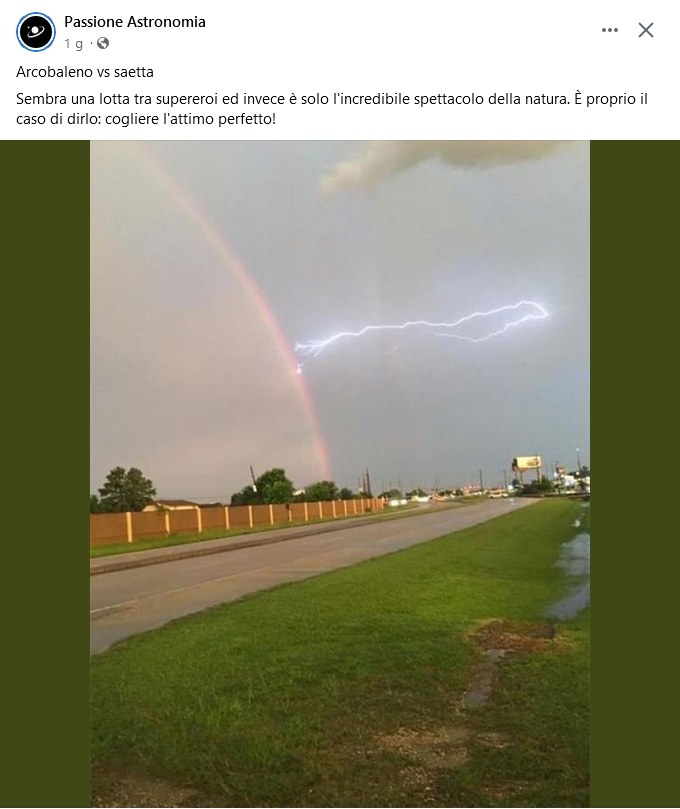Open the post's three-dot options menu
680x809 pixels.
tap(610, 30)
